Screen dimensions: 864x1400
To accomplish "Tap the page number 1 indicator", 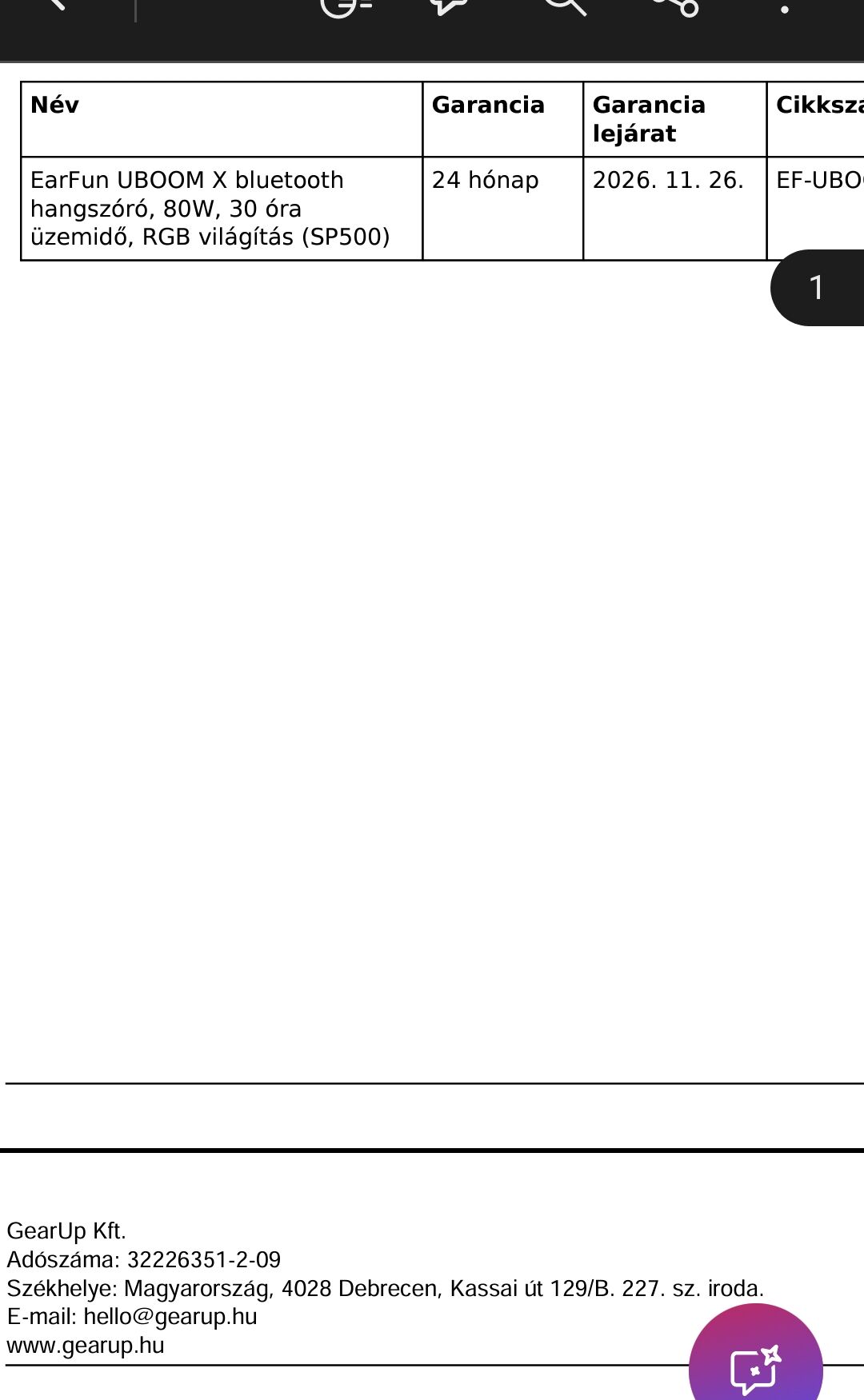I will (817, 288).
